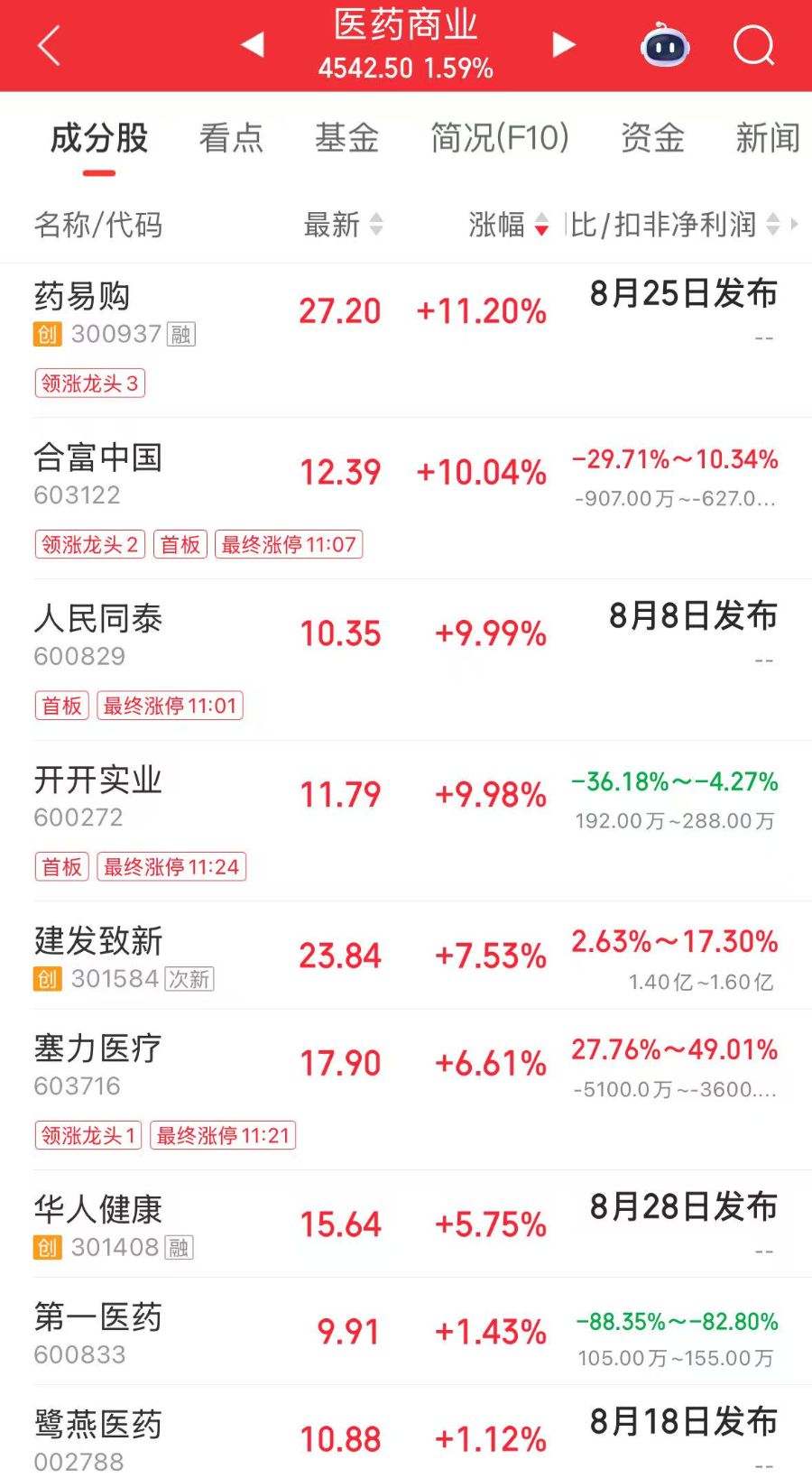
Task: Open stock 塞力医疗 603716
Action: pyautogui.click(x=406, y=1089)
